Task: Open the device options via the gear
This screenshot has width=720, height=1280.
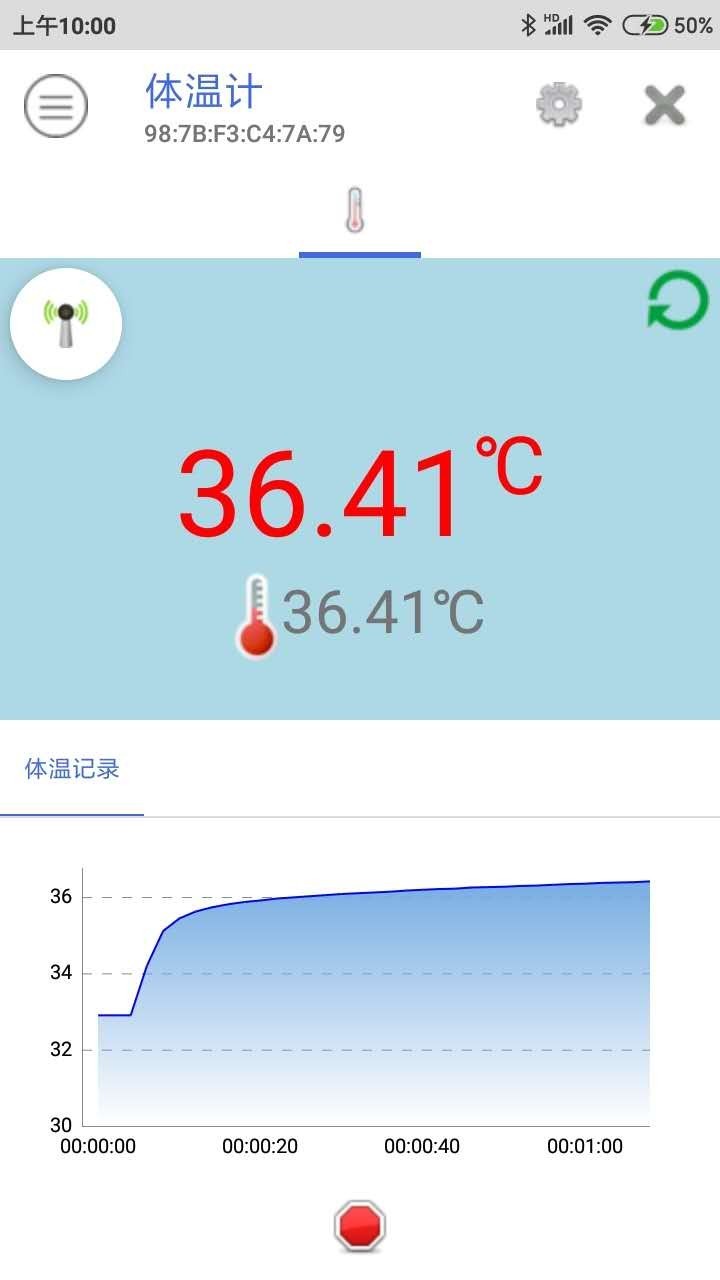Action: click(558, 104)
